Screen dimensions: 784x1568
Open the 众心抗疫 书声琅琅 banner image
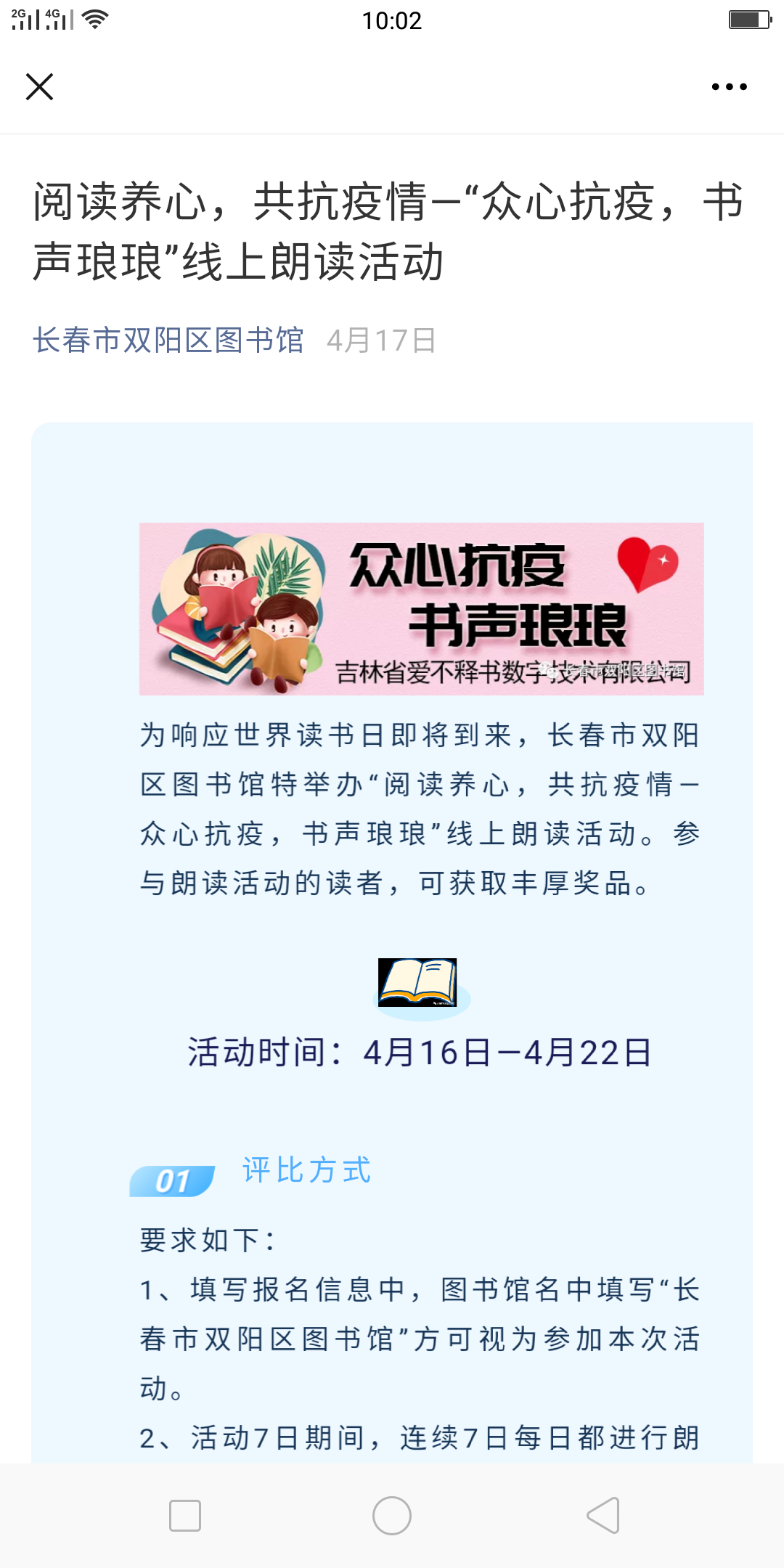(421, 608)
